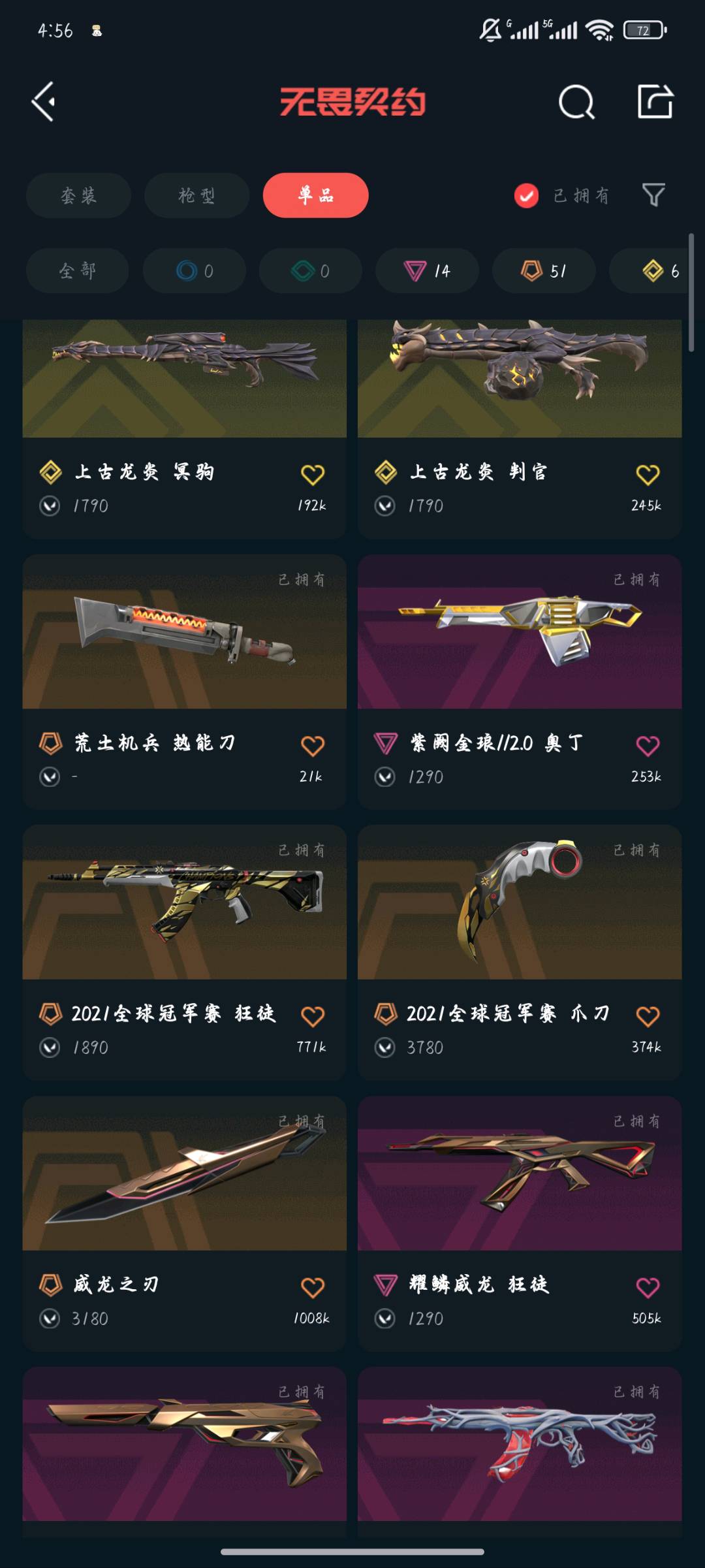
Task: Switch to the 枪型 tab
Action: (x=196, y=195)
